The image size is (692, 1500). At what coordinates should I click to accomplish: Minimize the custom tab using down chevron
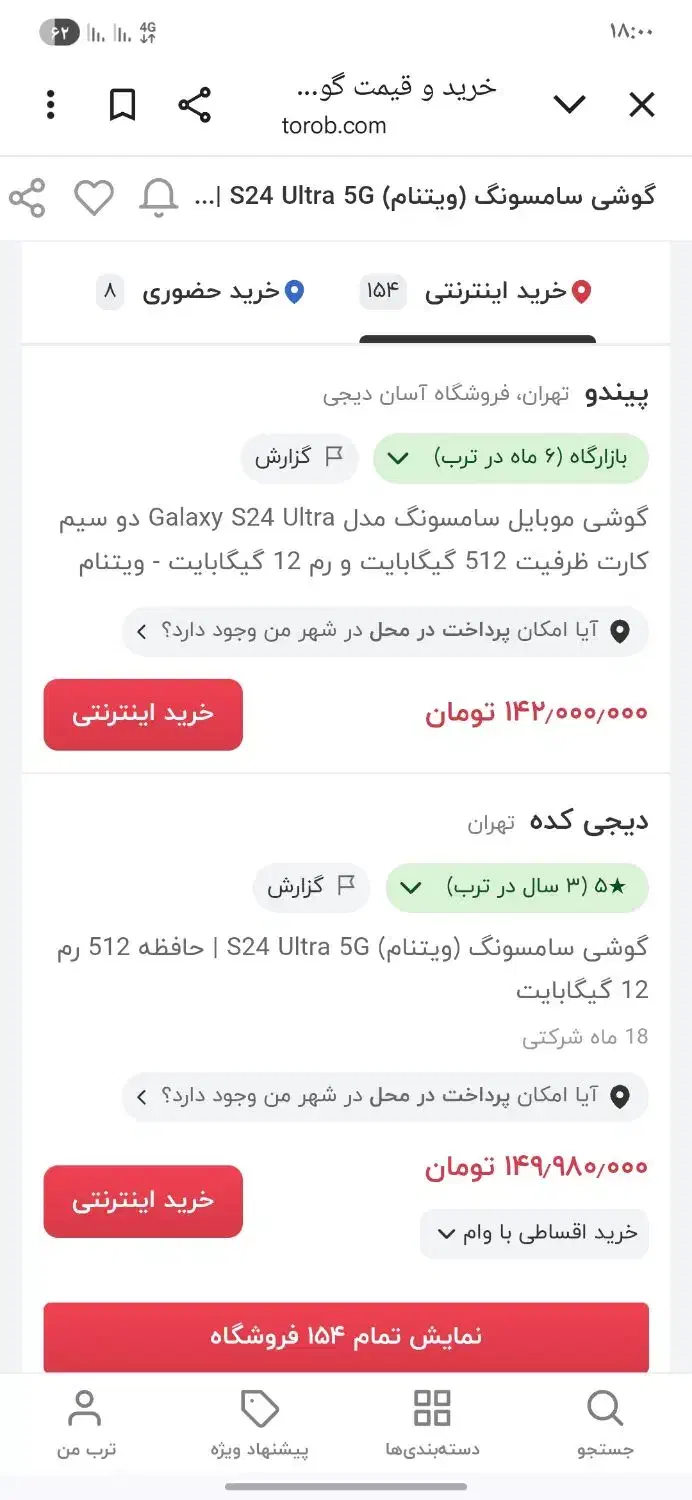[x=569, y=104]
